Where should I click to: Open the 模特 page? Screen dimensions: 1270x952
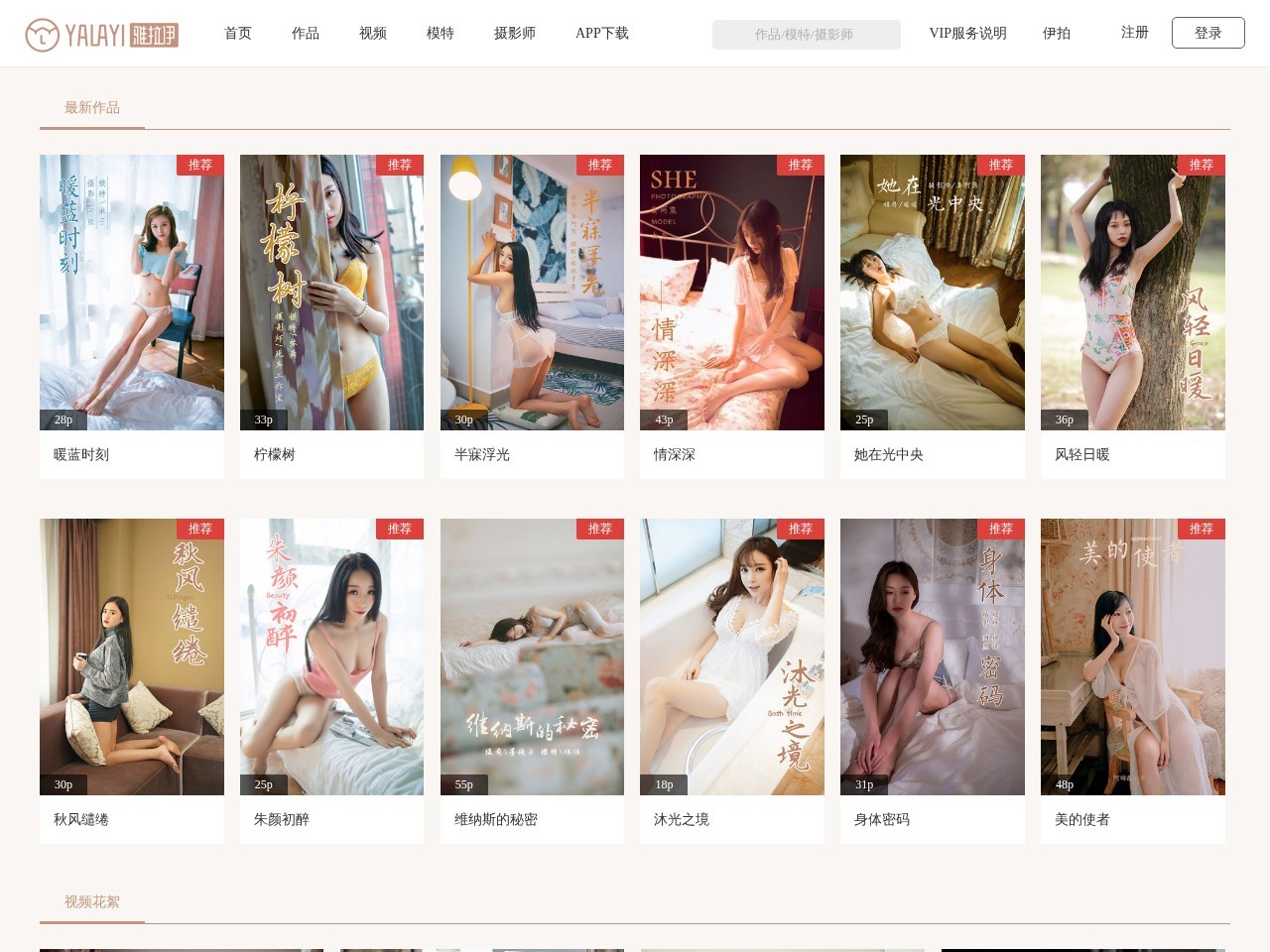441,33
